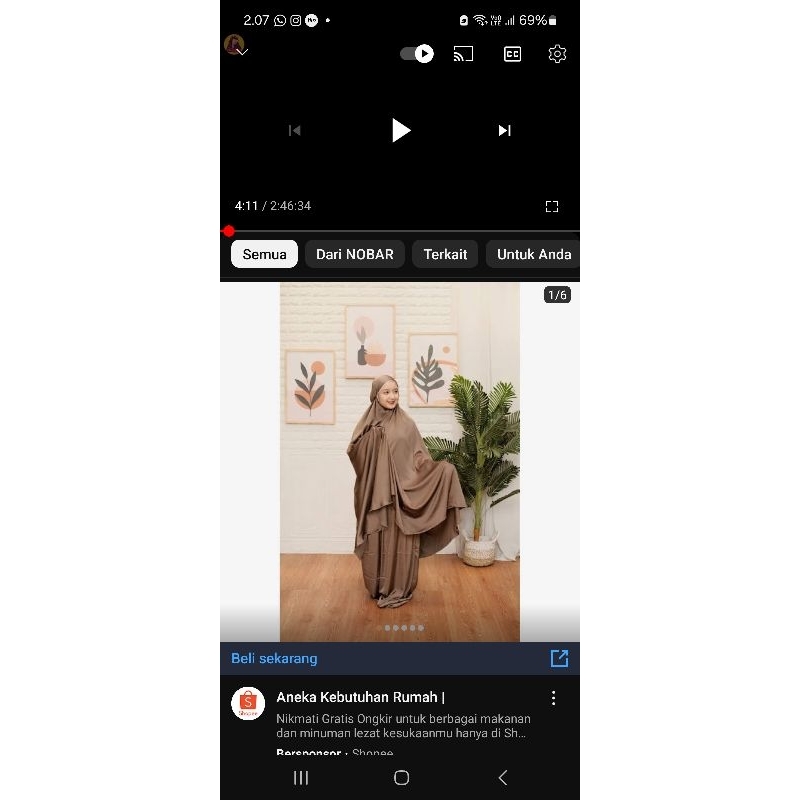
Task: Cast video to another device
Action: tap(463, 54)
